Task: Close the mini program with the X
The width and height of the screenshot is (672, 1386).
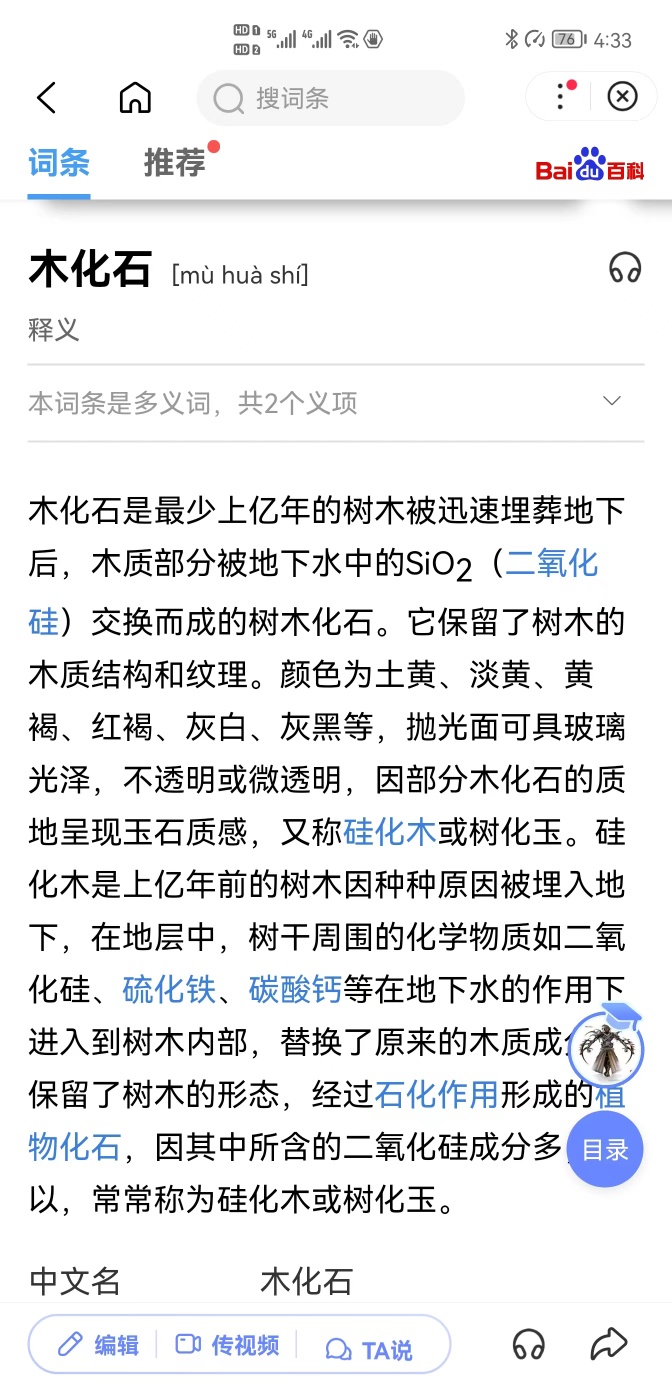Action: click(622, 97)
